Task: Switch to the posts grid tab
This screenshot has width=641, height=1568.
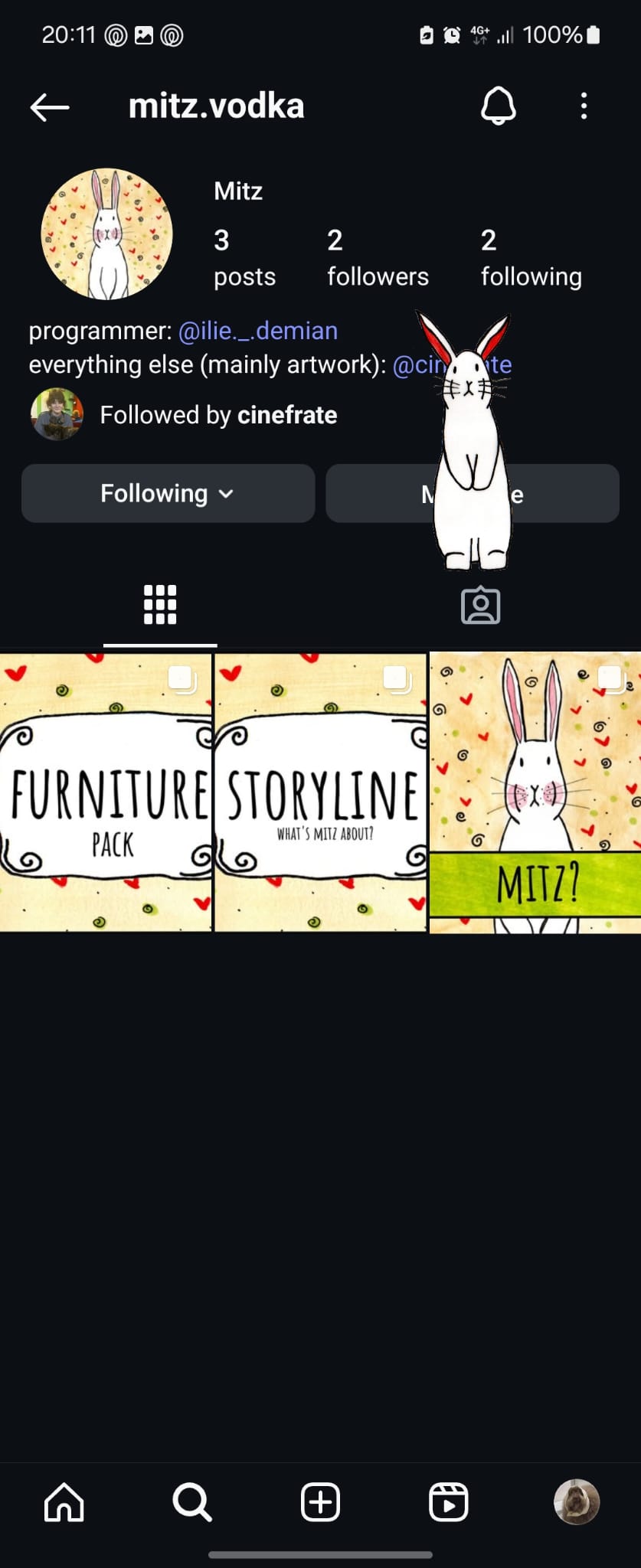Action: pos(160,606)
